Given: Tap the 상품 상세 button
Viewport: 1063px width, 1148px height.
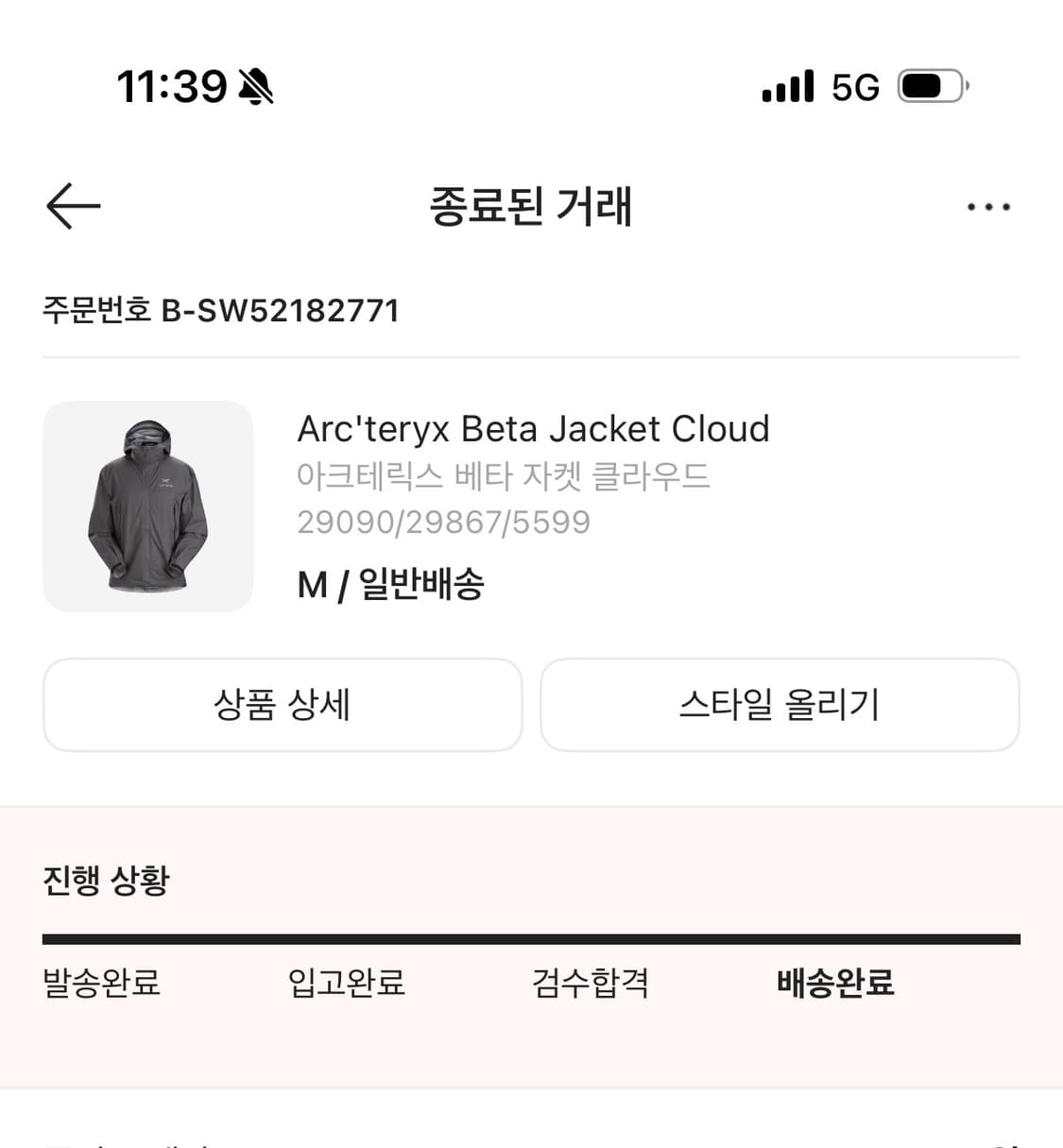Looking at the screenshot, I should tap(283, 705).
